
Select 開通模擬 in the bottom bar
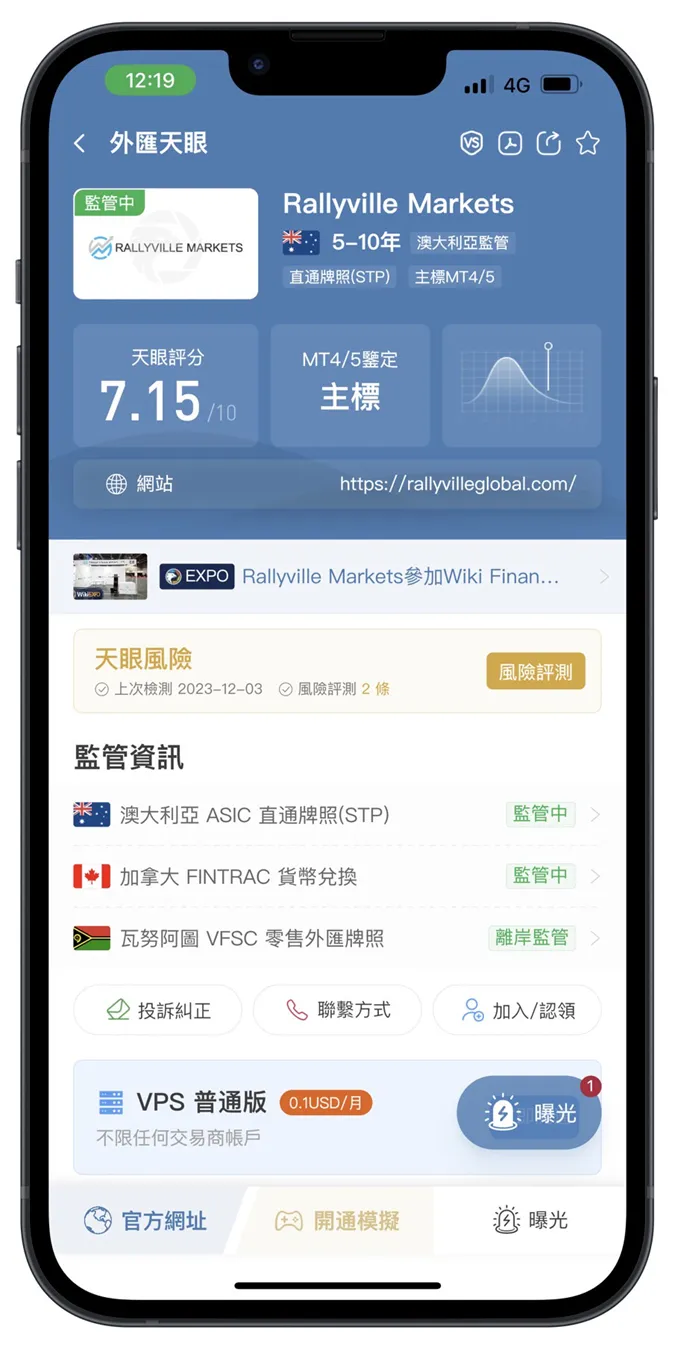(x=337, y=1221)
